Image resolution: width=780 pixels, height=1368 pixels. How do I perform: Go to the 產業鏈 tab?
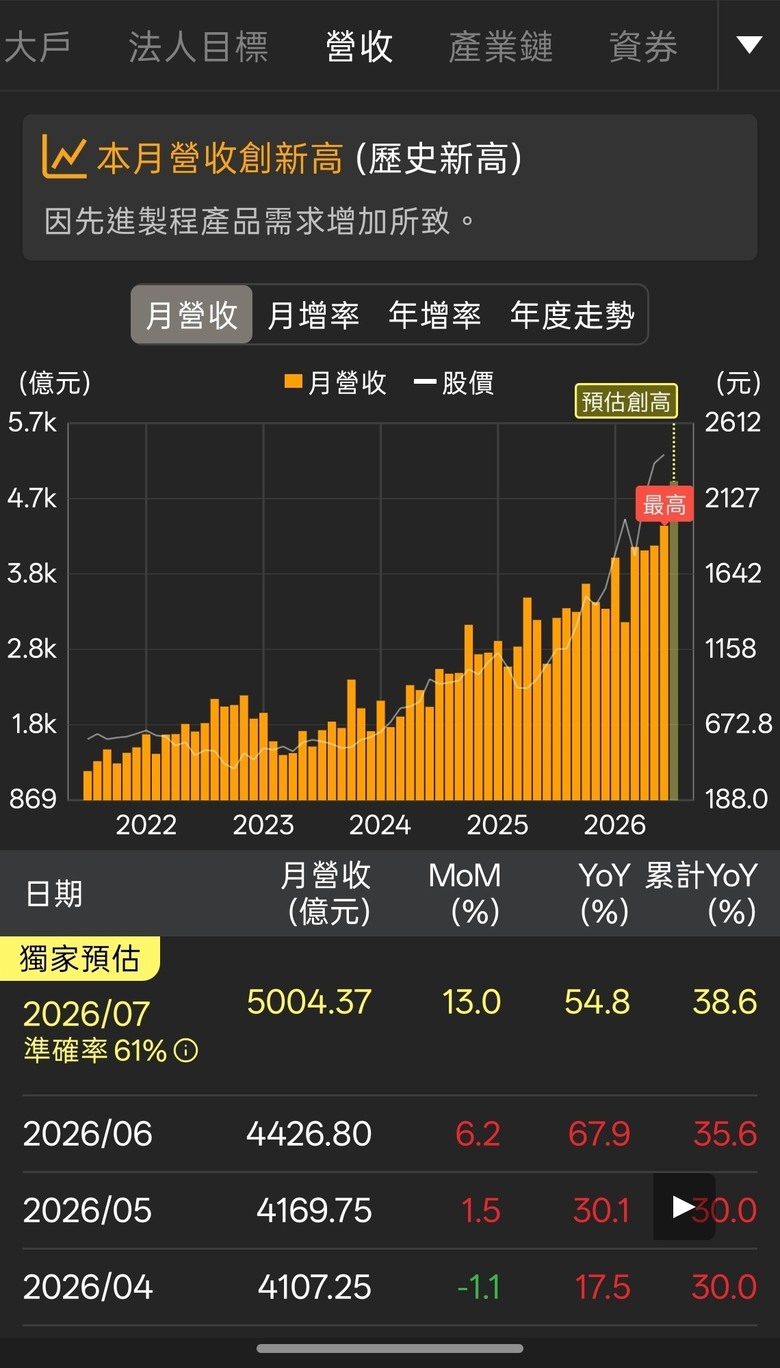[x=500, y=47]
